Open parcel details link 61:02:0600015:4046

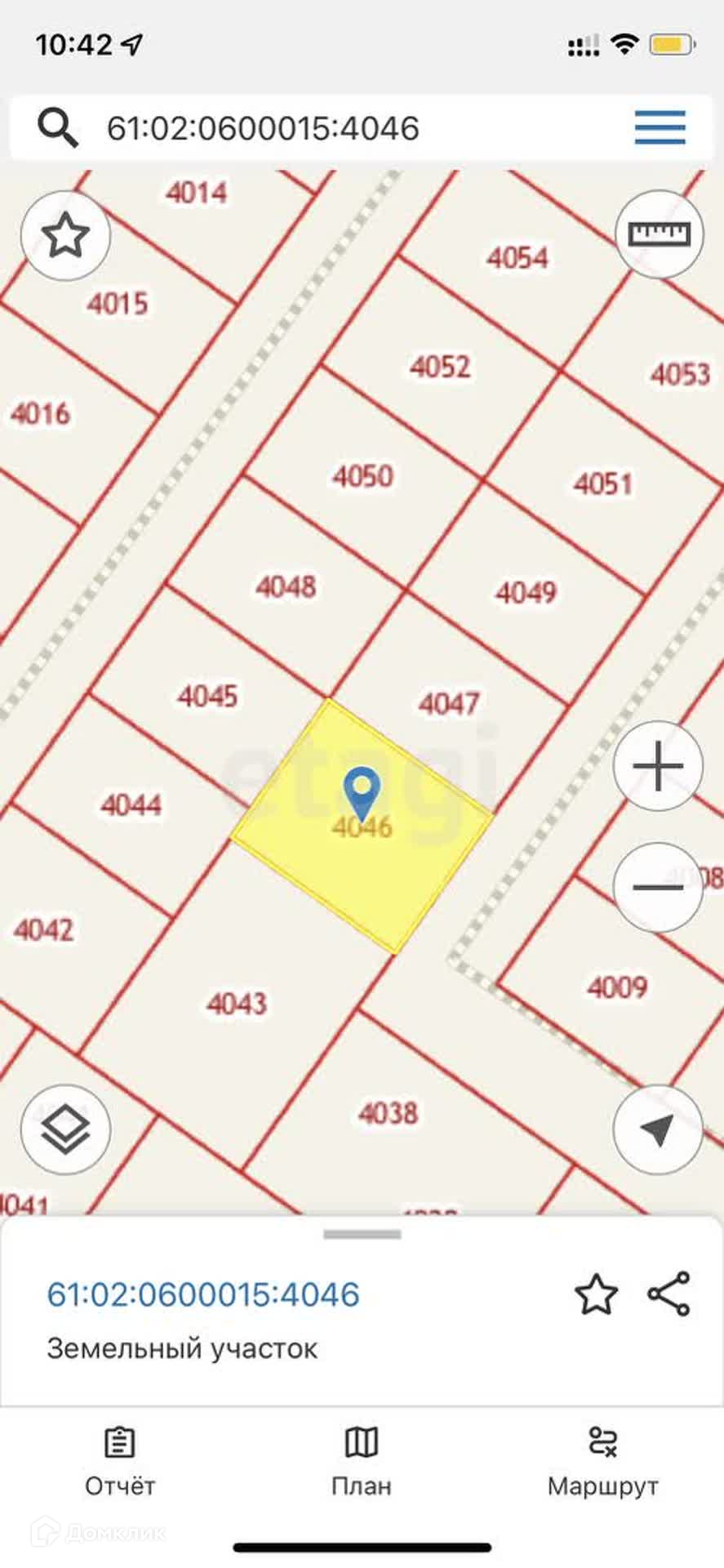point(203,1295)
